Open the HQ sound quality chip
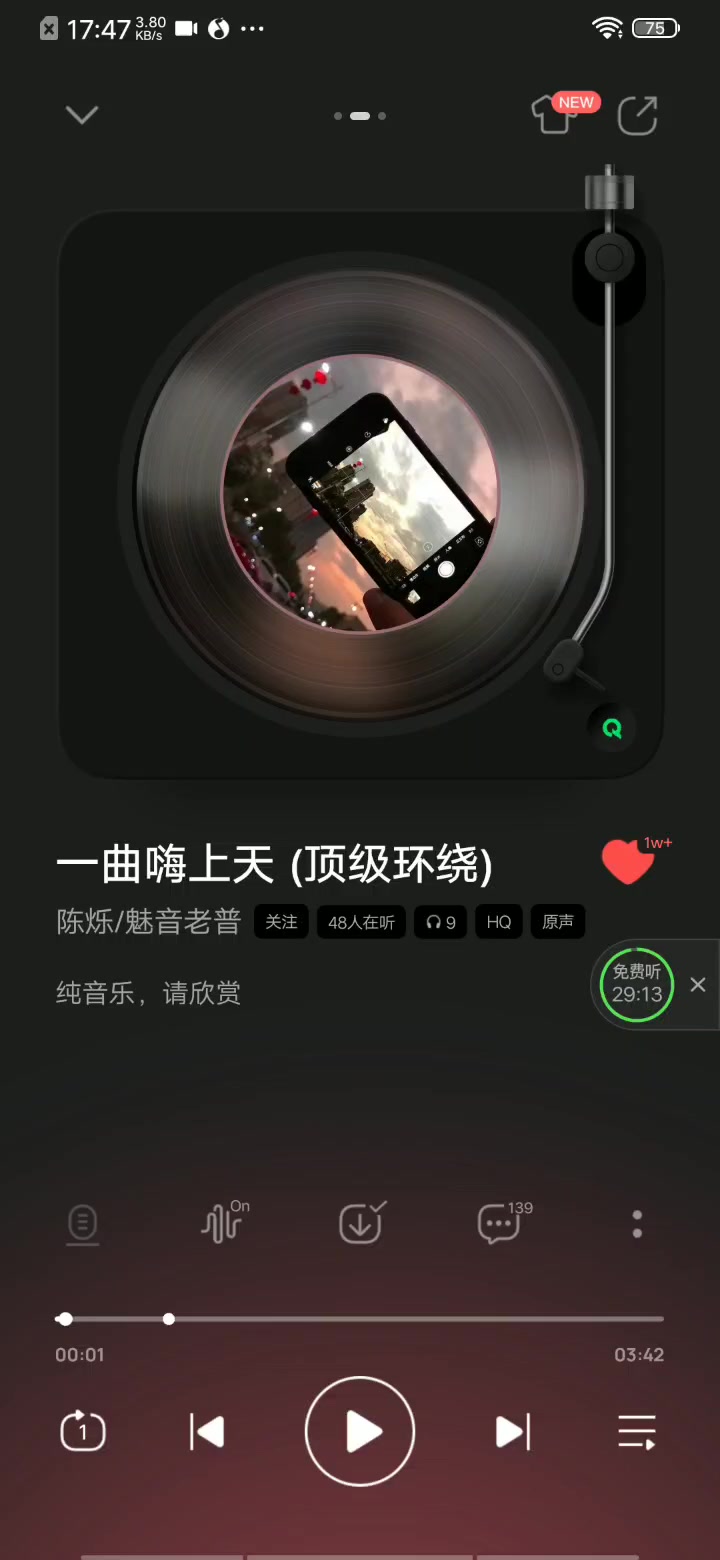This screenshot has height=1560, width=720. (x=499, y=922)
